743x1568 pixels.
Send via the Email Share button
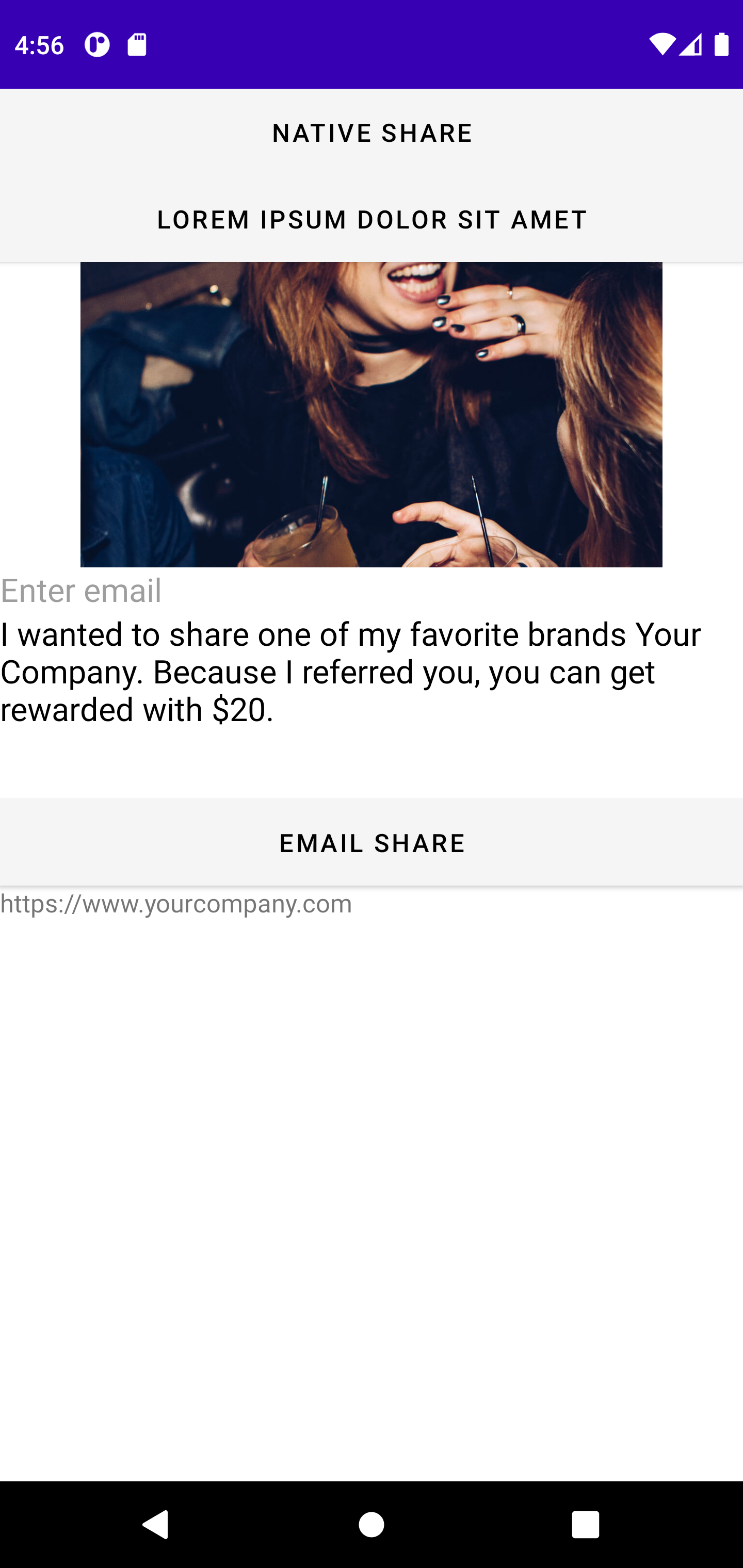tap(372, 842)
